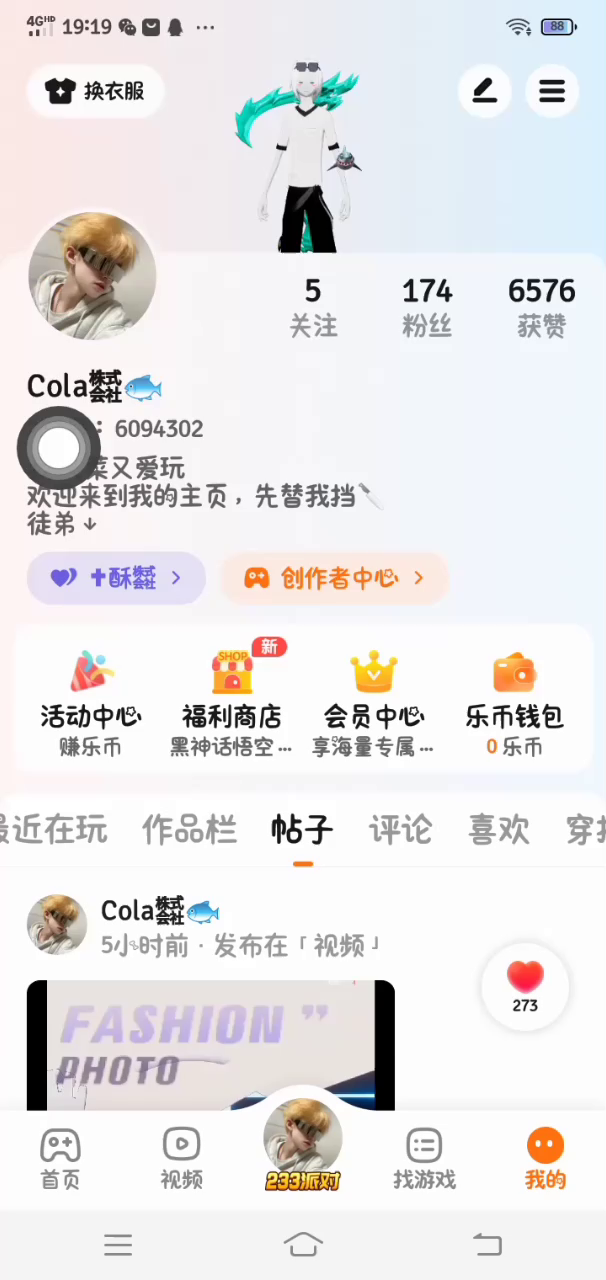Screen dimensions: 606x1280
Task: View the 关注 following list
Action: [313, 306]
